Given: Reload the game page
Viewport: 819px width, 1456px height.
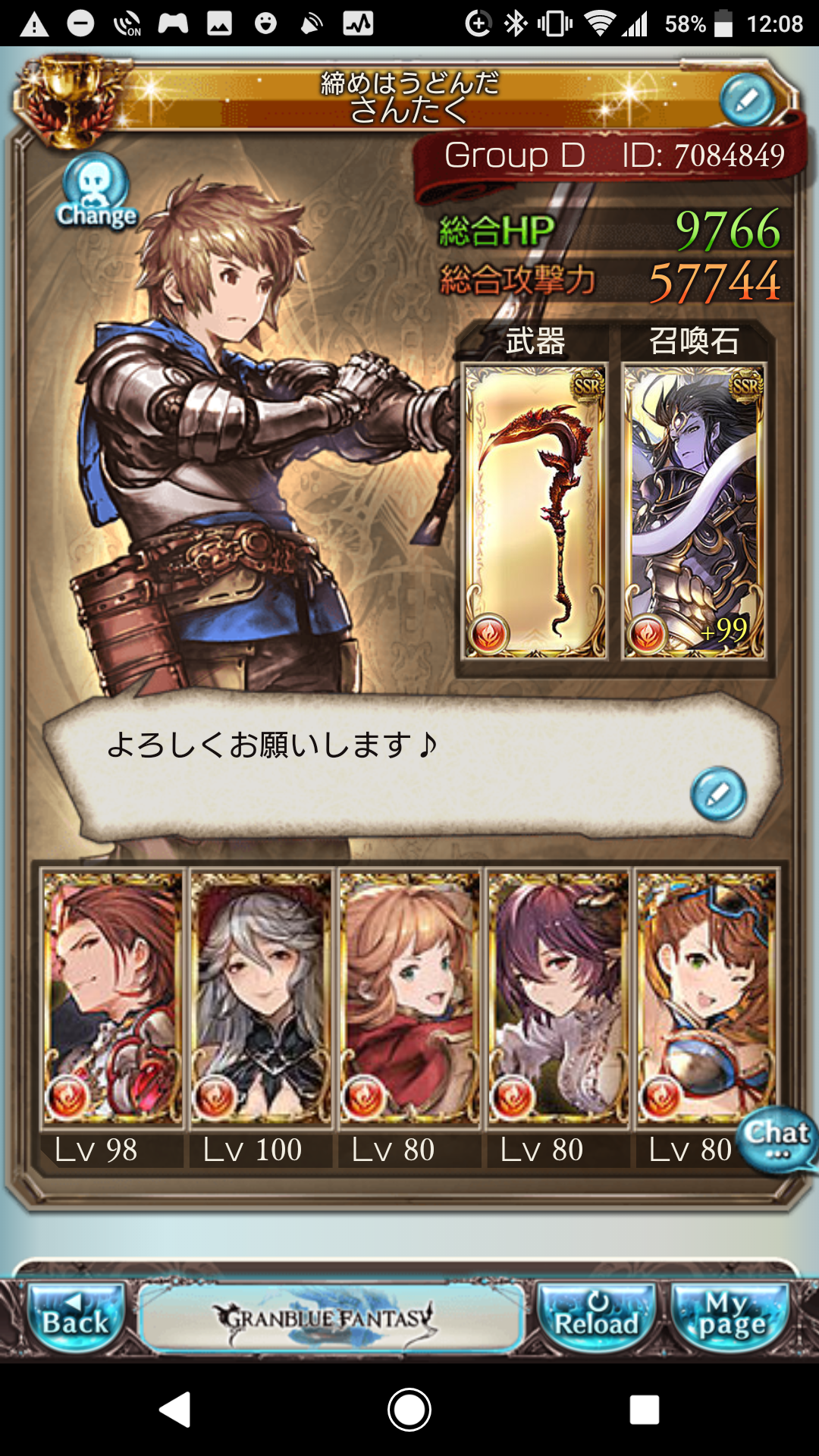Looking at the screenshot, I should [x=596, y=1318].
